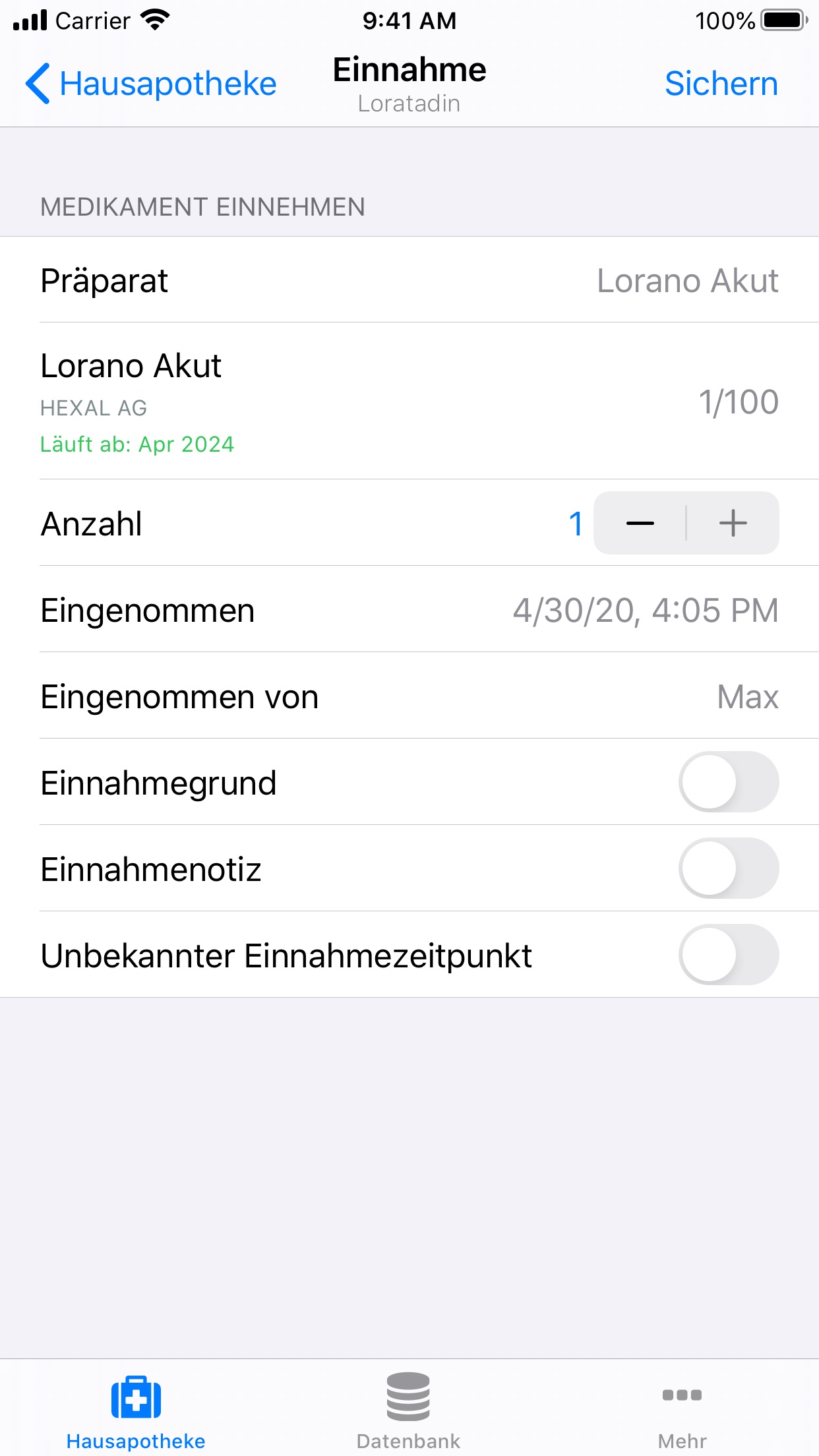Decrease Anzahl with the minus button
819x1456 pixels.
point(640,524)
